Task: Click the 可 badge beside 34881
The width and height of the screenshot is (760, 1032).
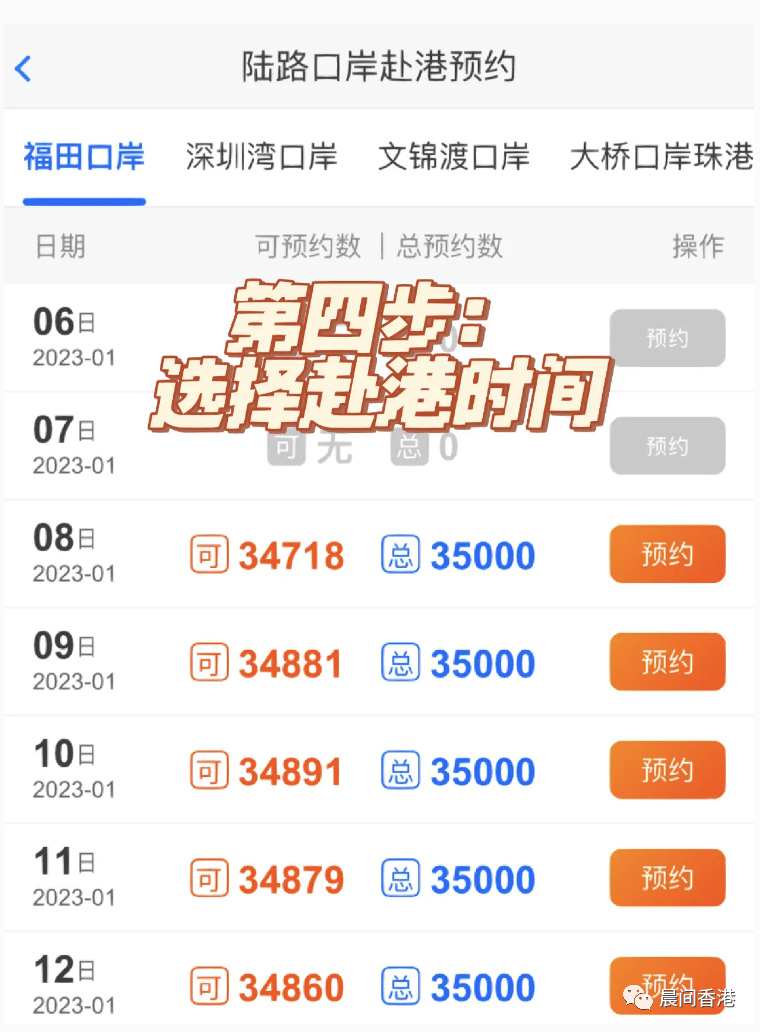Action: [x=209, y=662]
